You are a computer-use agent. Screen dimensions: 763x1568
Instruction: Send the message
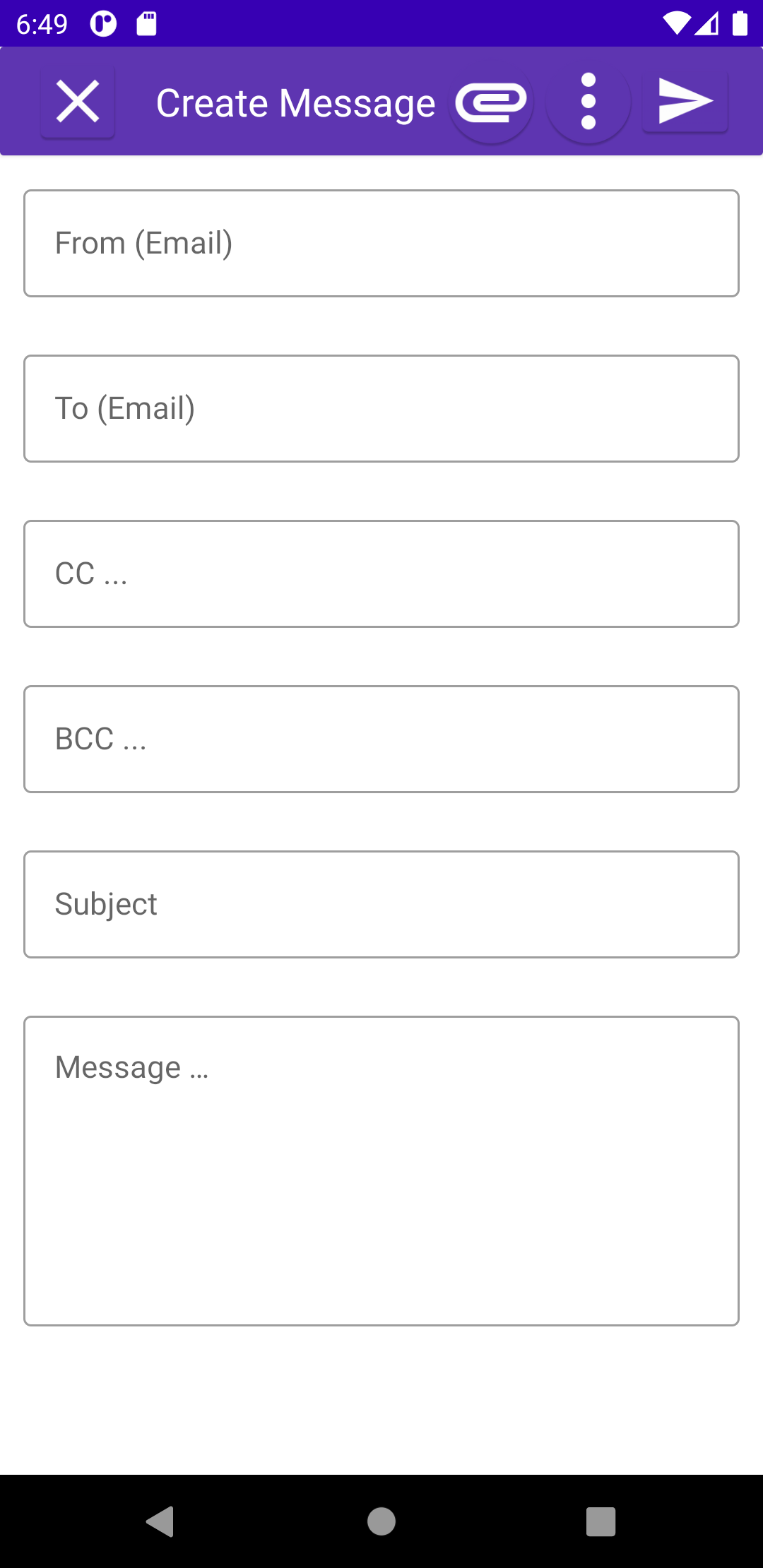685,102
